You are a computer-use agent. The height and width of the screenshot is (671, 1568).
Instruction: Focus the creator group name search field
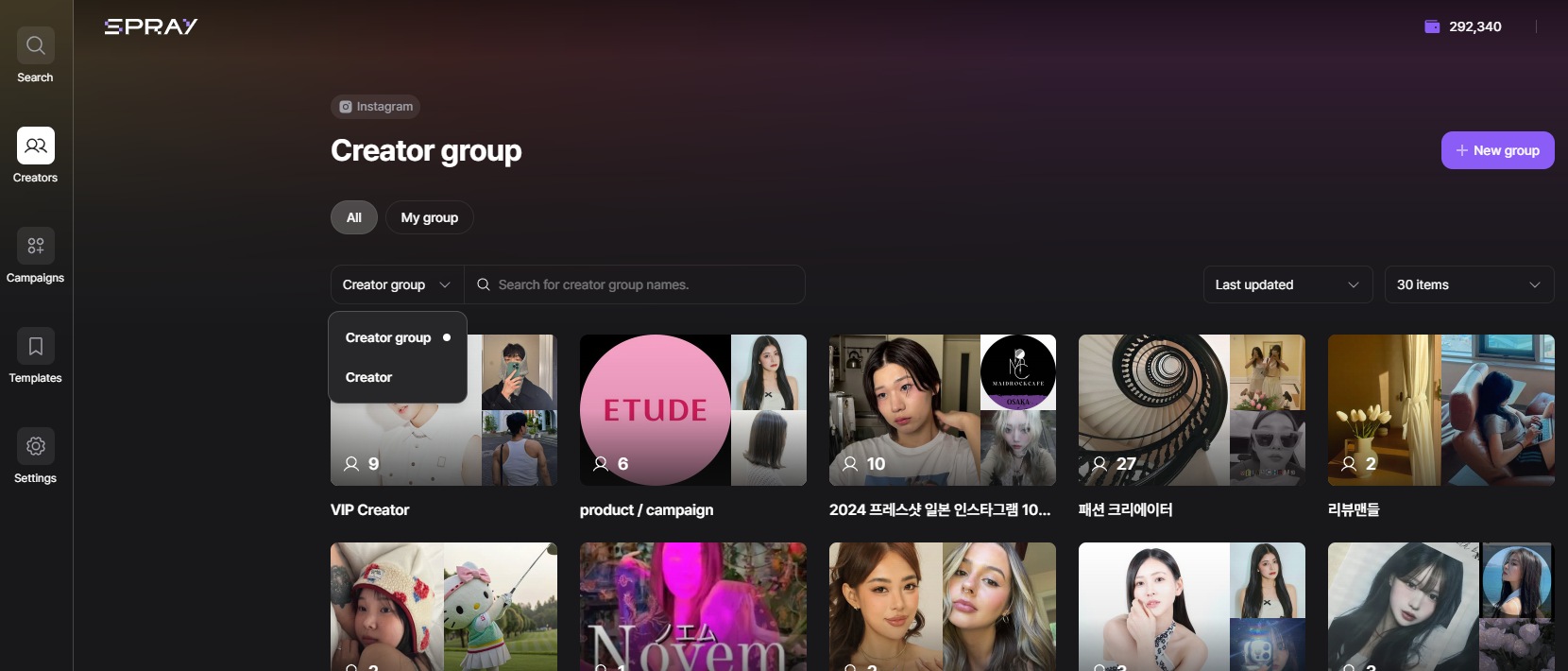pyautogui.click(x=635, y=284)
